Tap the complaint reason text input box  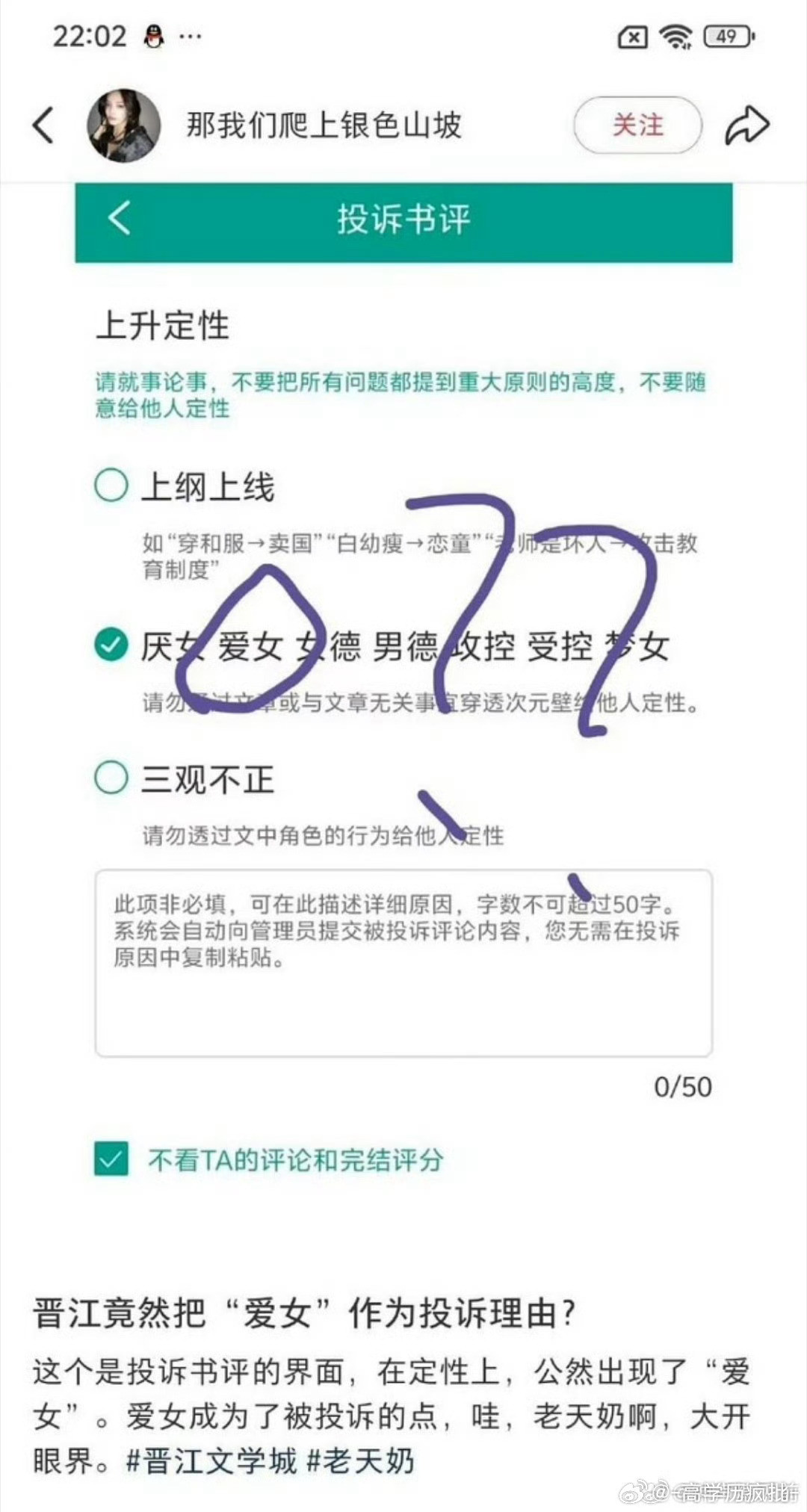(403, 964)
